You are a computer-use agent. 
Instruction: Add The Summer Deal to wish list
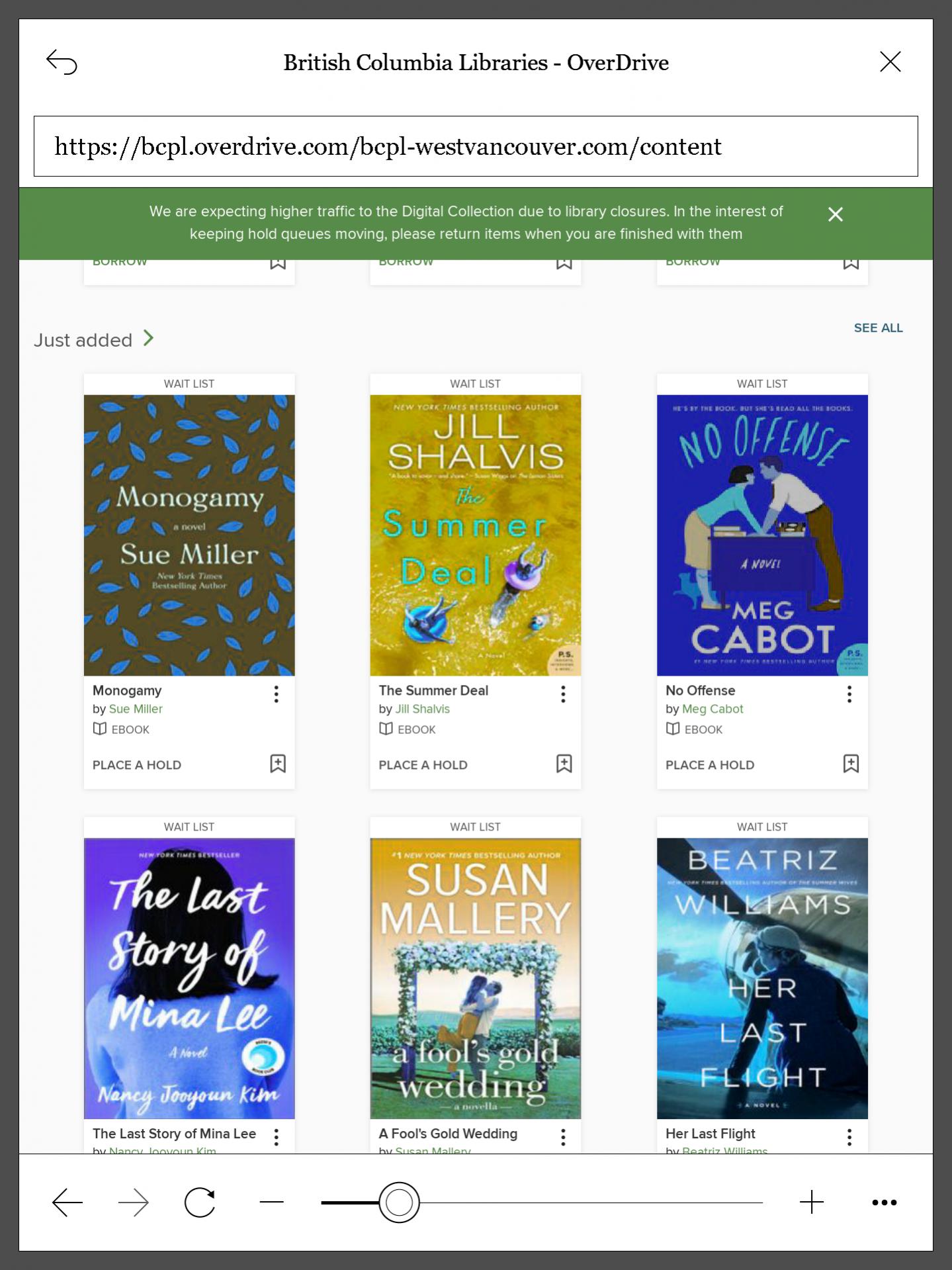[x=564, y=764]
